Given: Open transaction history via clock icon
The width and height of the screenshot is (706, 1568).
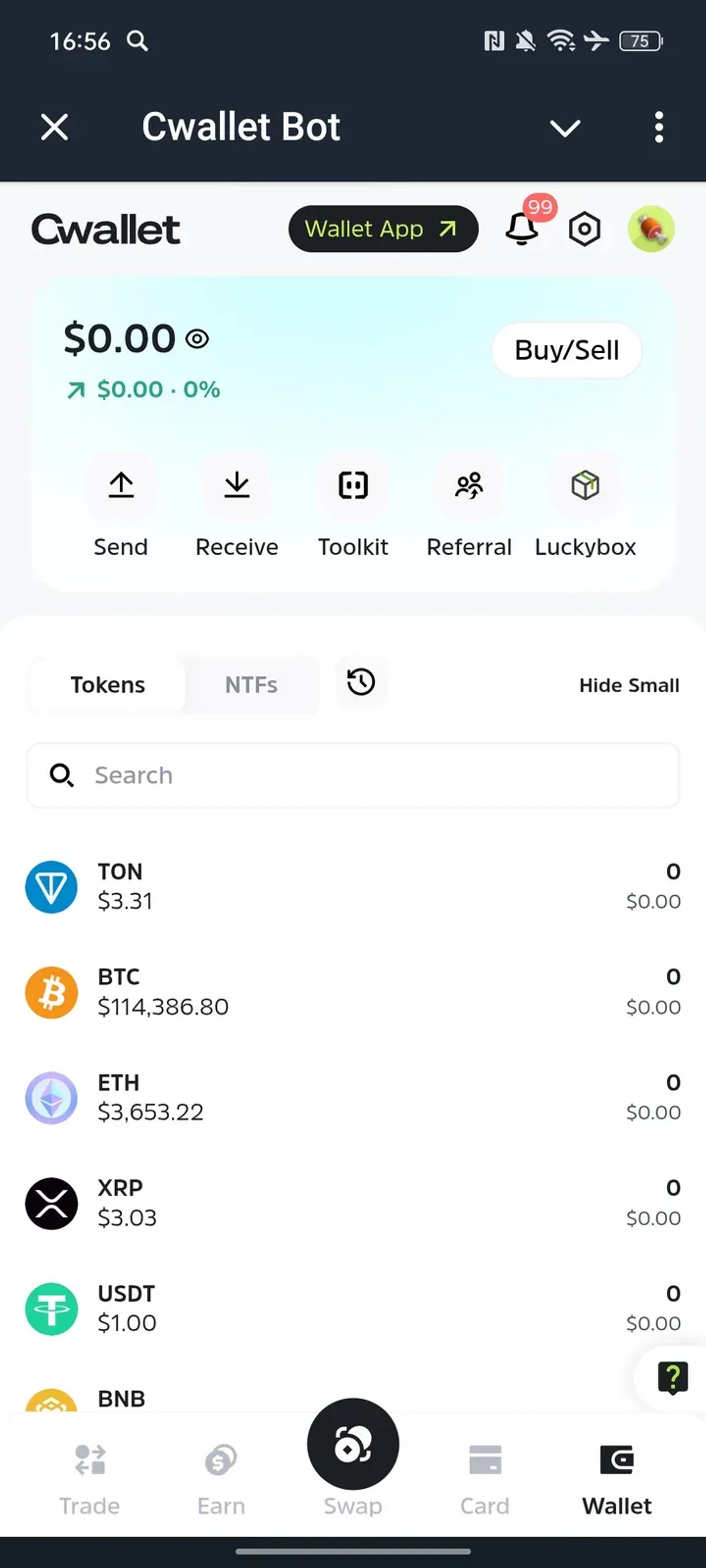Looking at the screenshot, I should tap(361, 683).
